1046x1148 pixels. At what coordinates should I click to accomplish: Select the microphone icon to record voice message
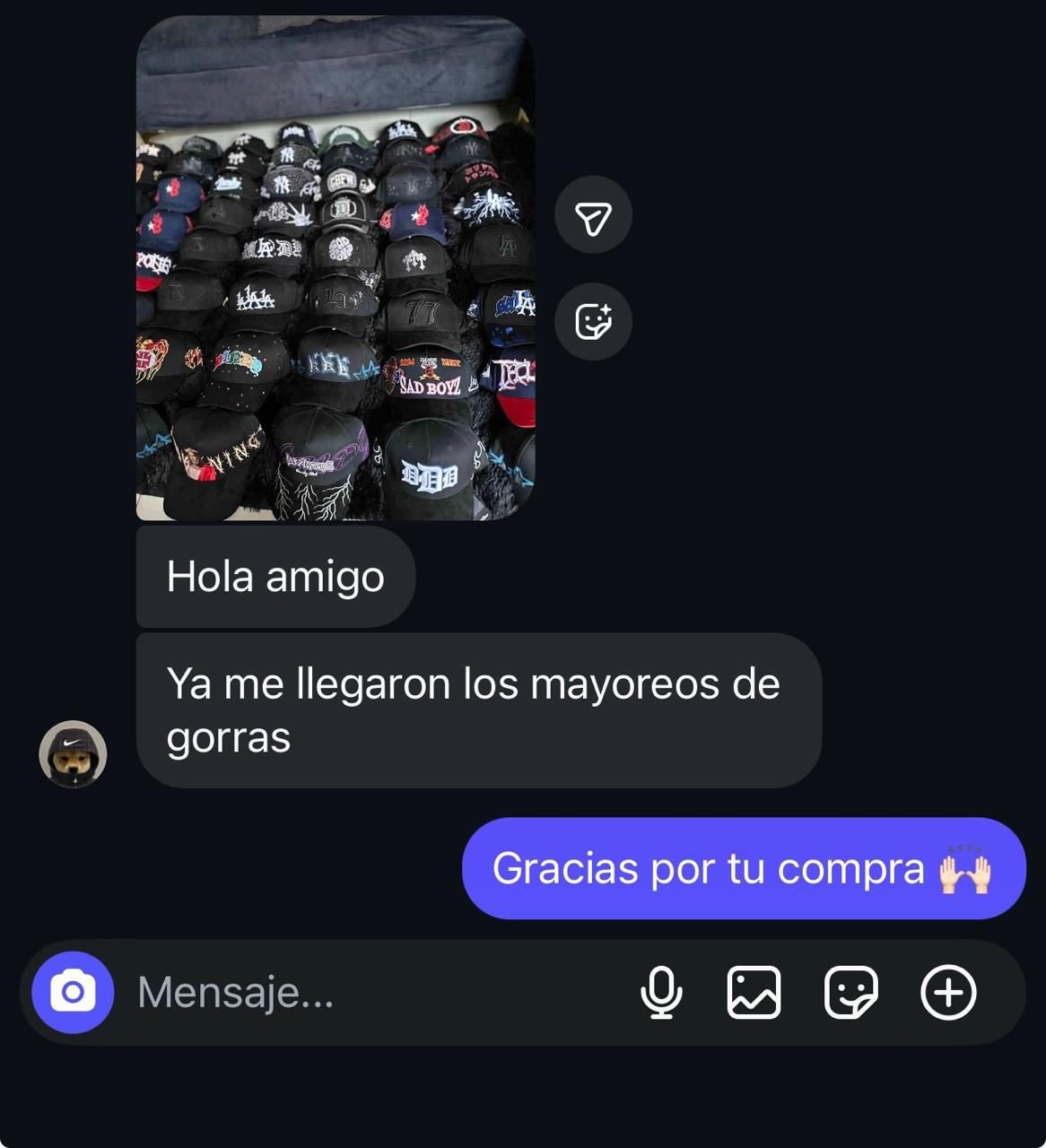click(x=661, y=993)
